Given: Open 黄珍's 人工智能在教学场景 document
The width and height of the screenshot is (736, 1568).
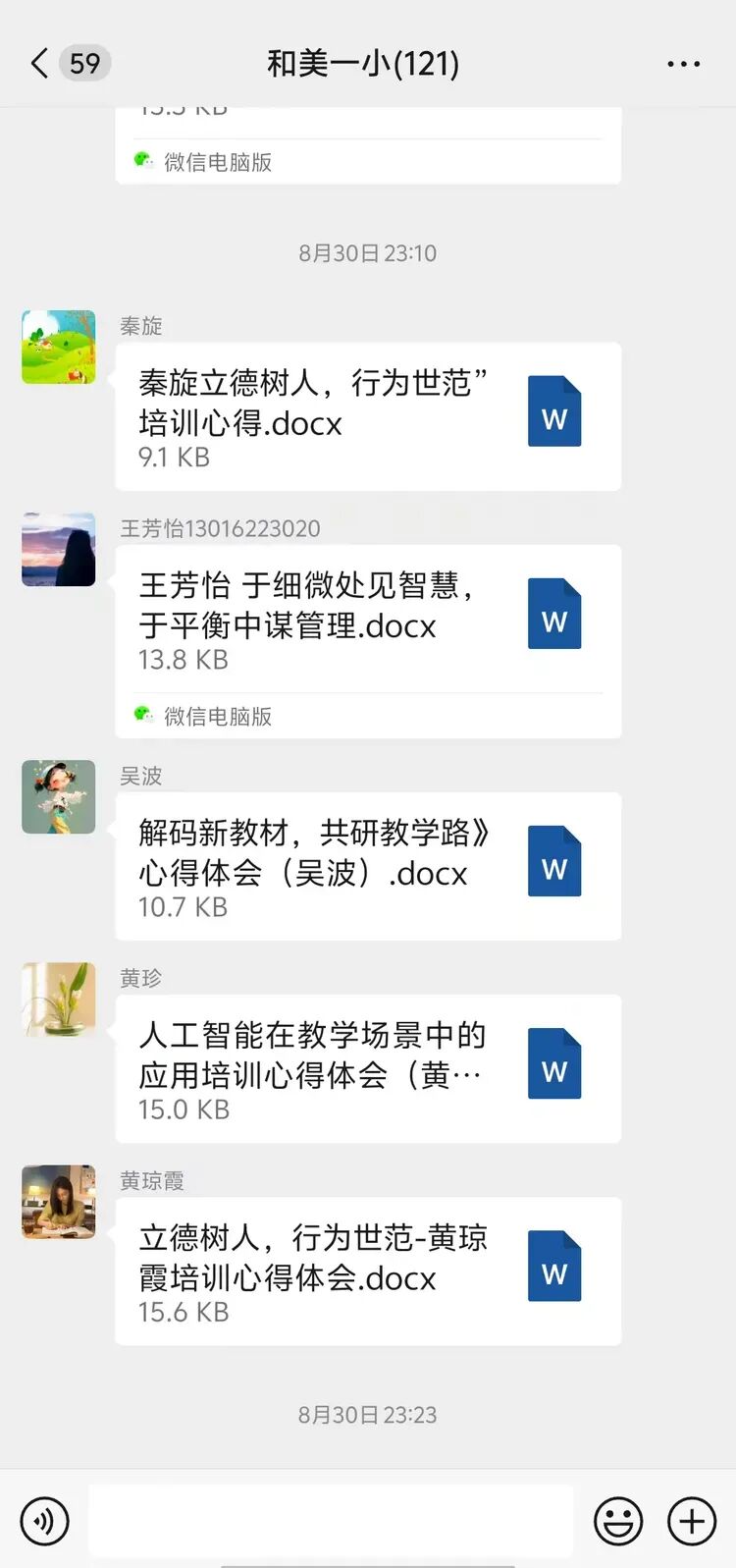Looking at the screenshot, I should point(368,1068).
